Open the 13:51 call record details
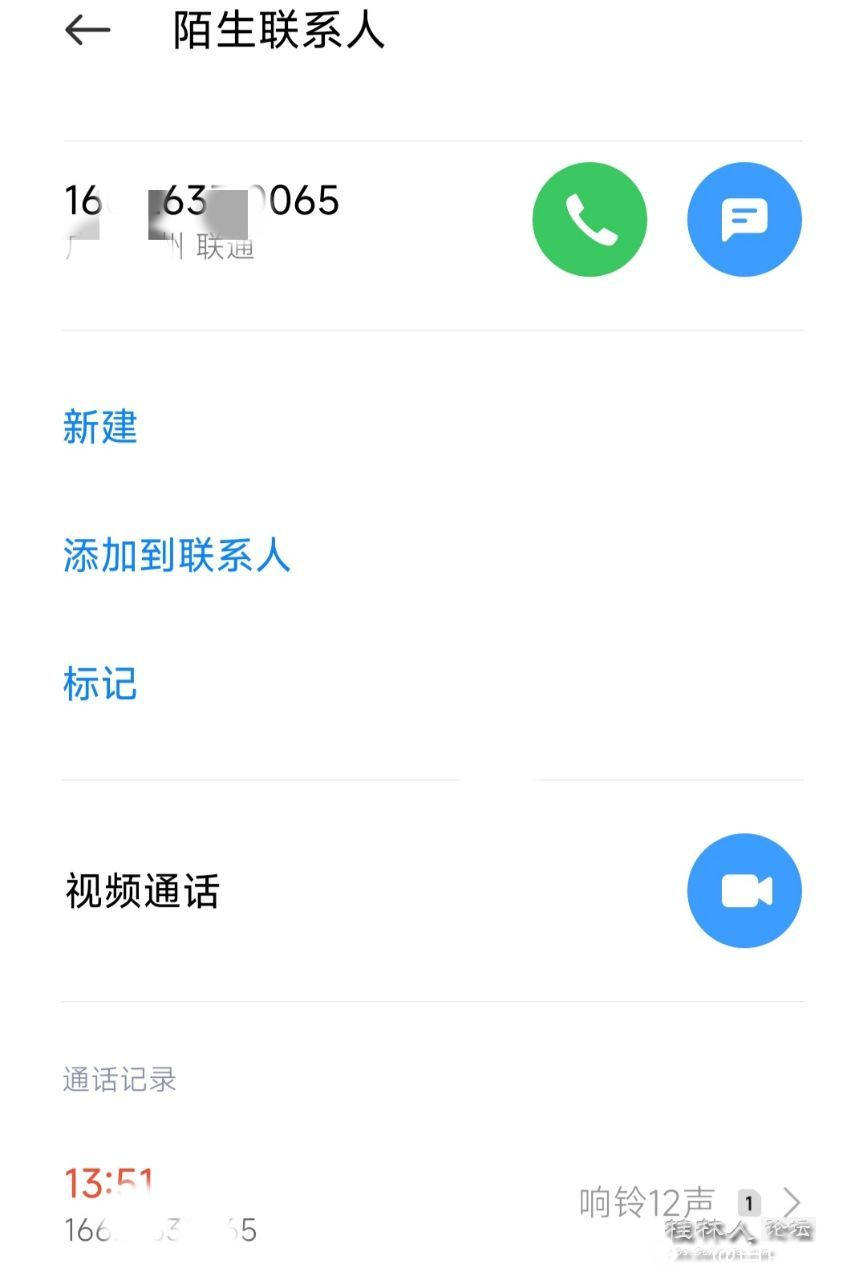 [x=790, y=1202]
